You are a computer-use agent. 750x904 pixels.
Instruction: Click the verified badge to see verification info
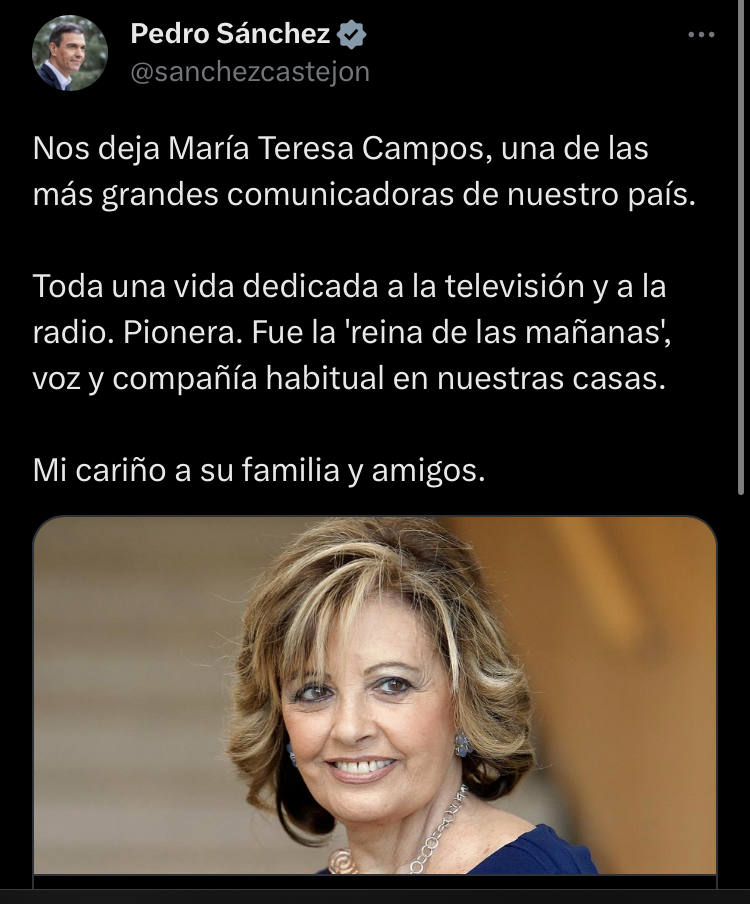(x=350, y=32)
